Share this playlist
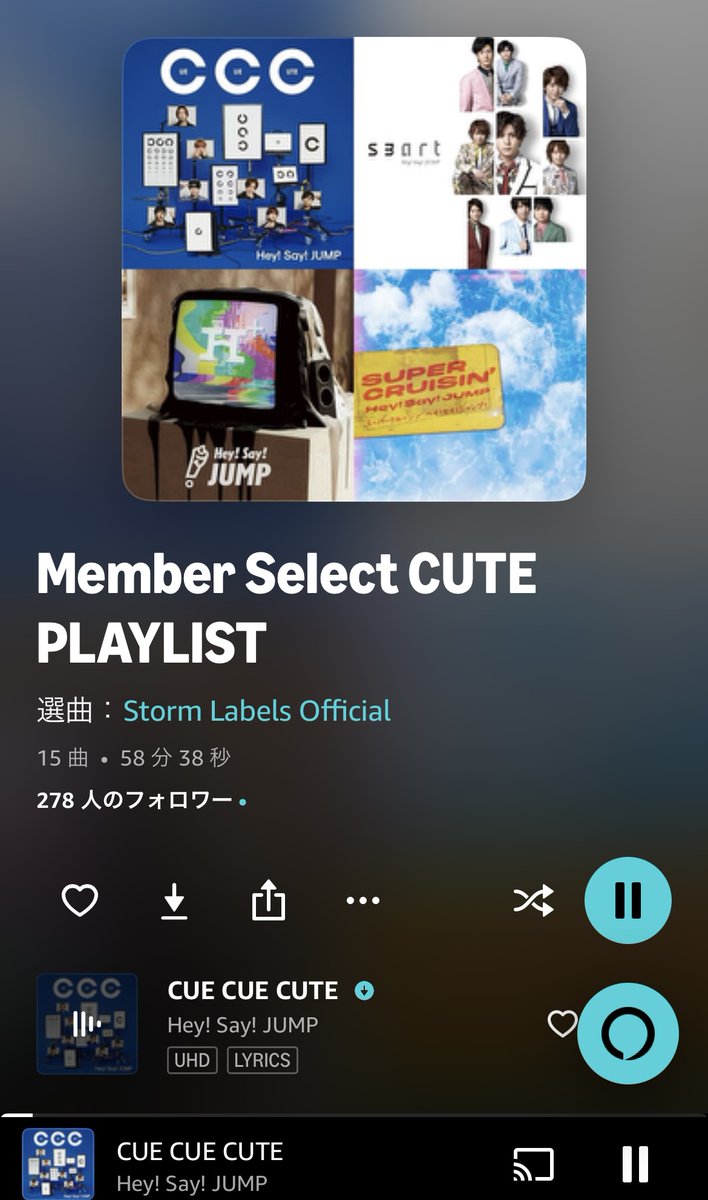 click(268, 902)
